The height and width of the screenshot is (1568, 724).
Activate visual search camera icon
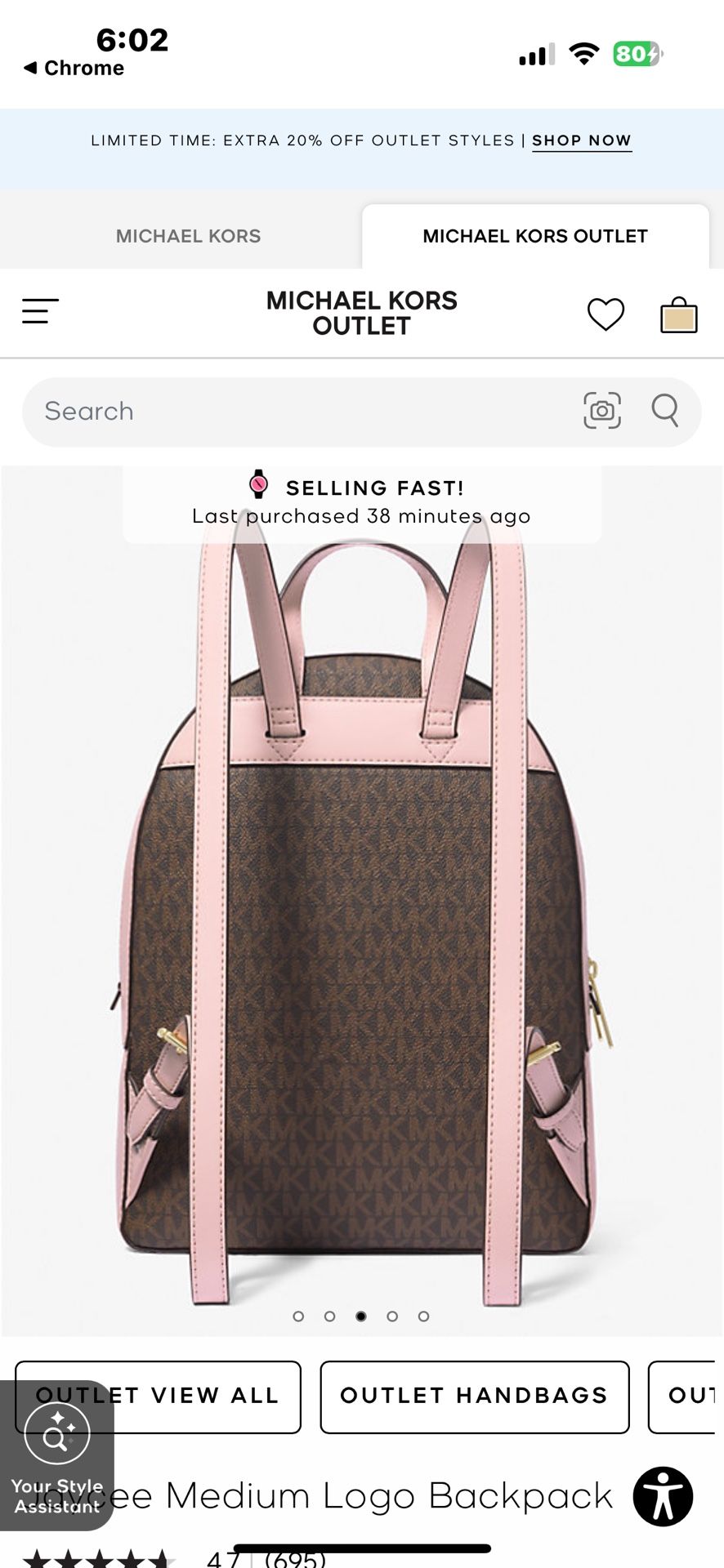601,412
